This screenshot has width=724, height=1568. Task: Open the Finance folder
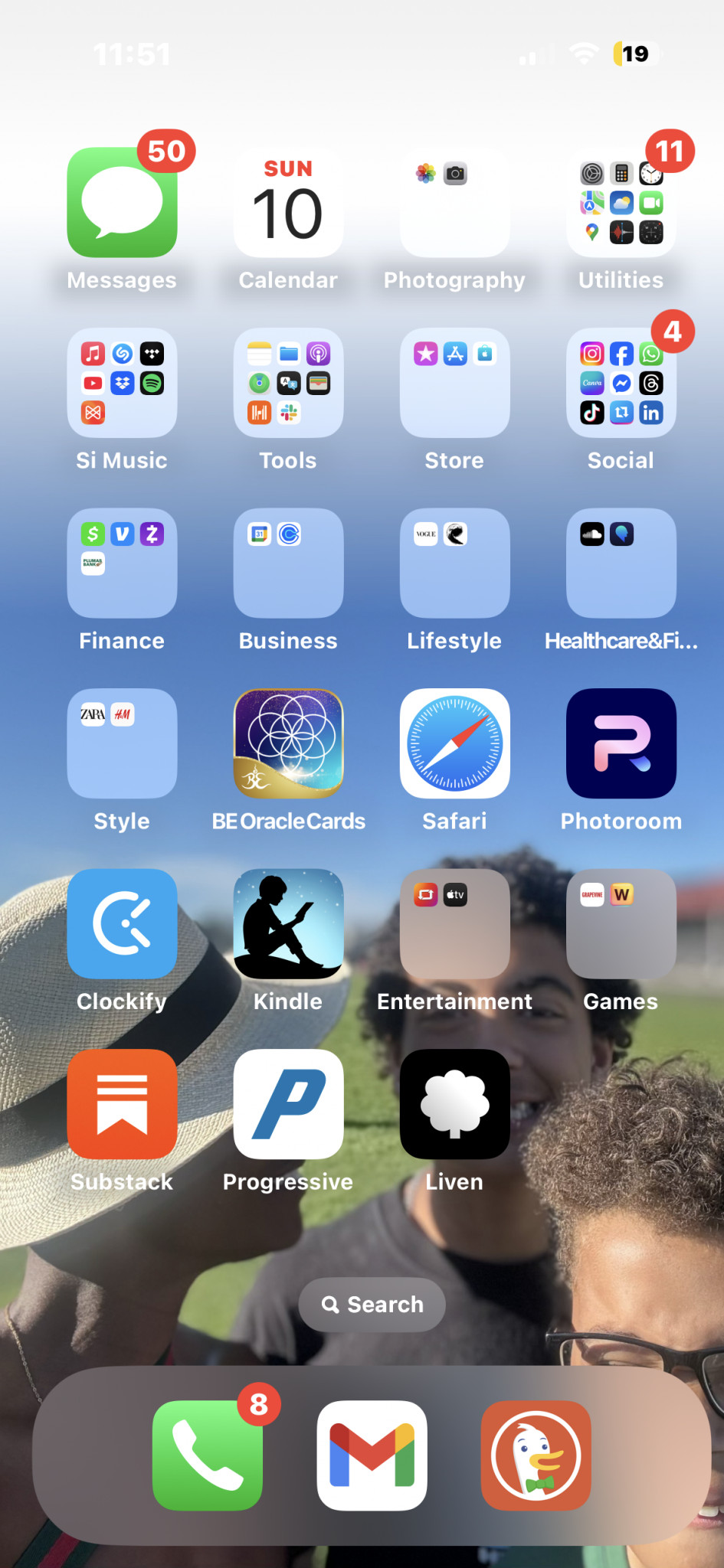point(122,563)
